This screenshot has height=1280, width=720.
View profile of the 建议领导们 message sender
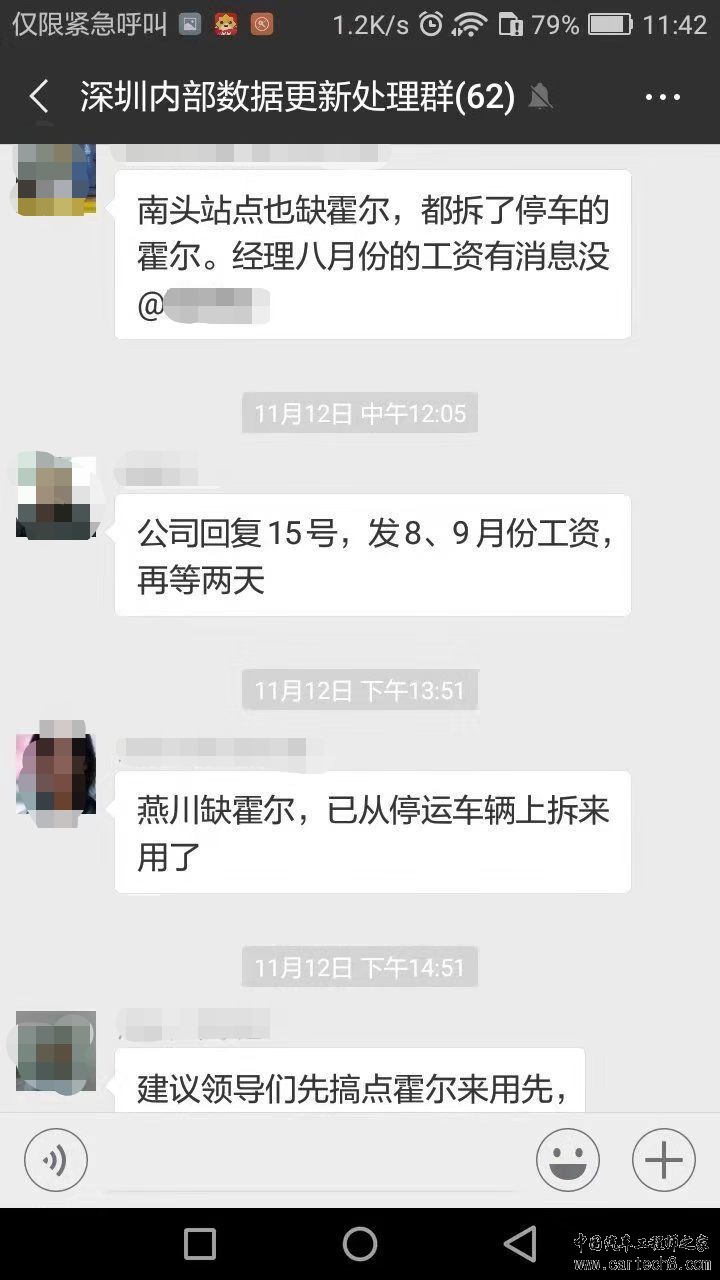point(56,1050)
